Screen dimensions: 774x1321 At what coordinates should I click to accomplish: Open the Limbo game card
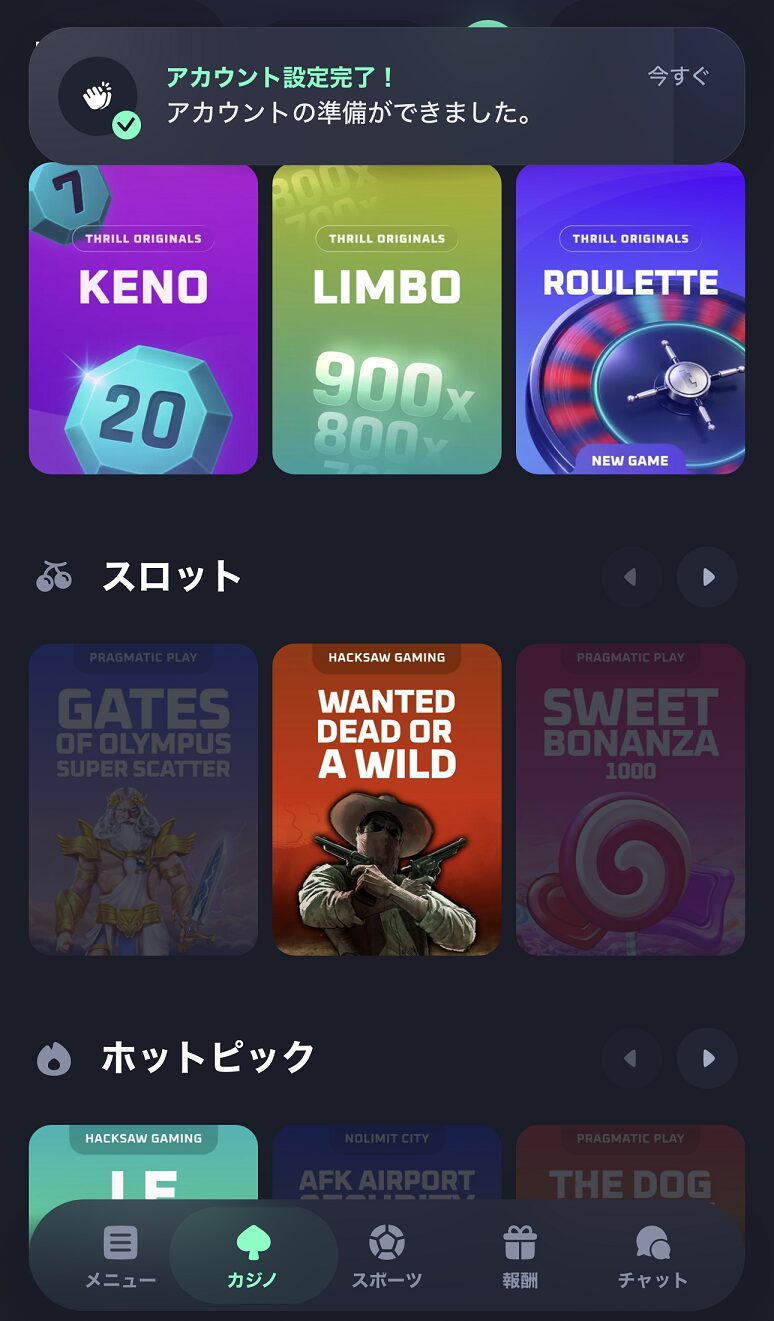[387, 318]
